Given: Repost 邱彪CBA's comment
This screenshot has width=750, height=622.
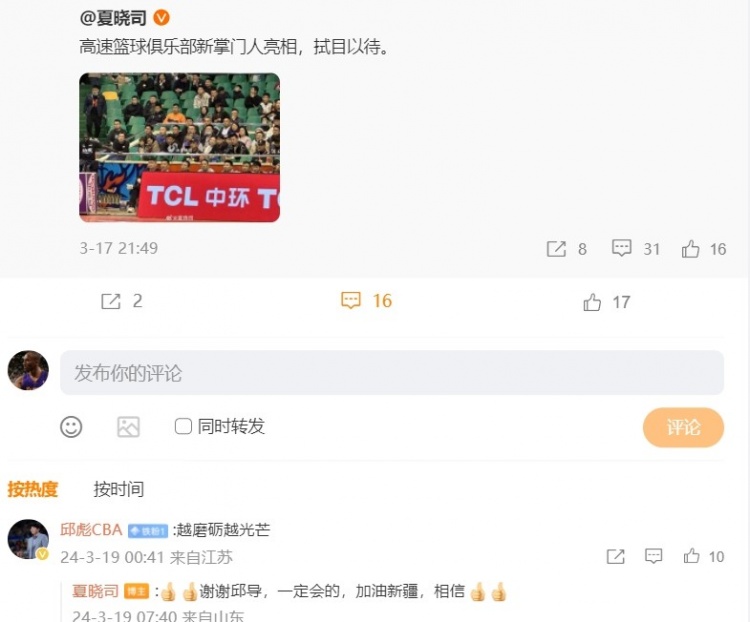Looking at the screenshot, I should coord(616,556).
